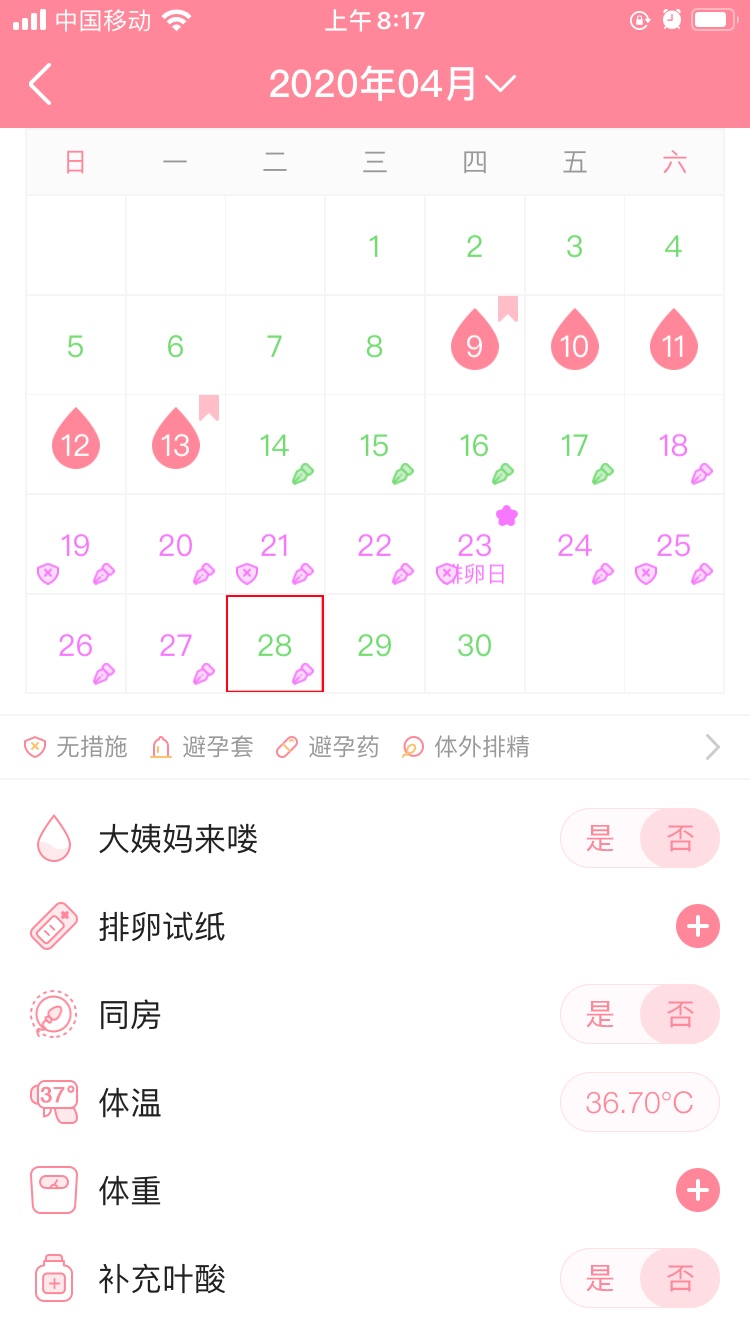Select April 26 on the calendar
Screen dimensions: 750x1334
[76, 645]
